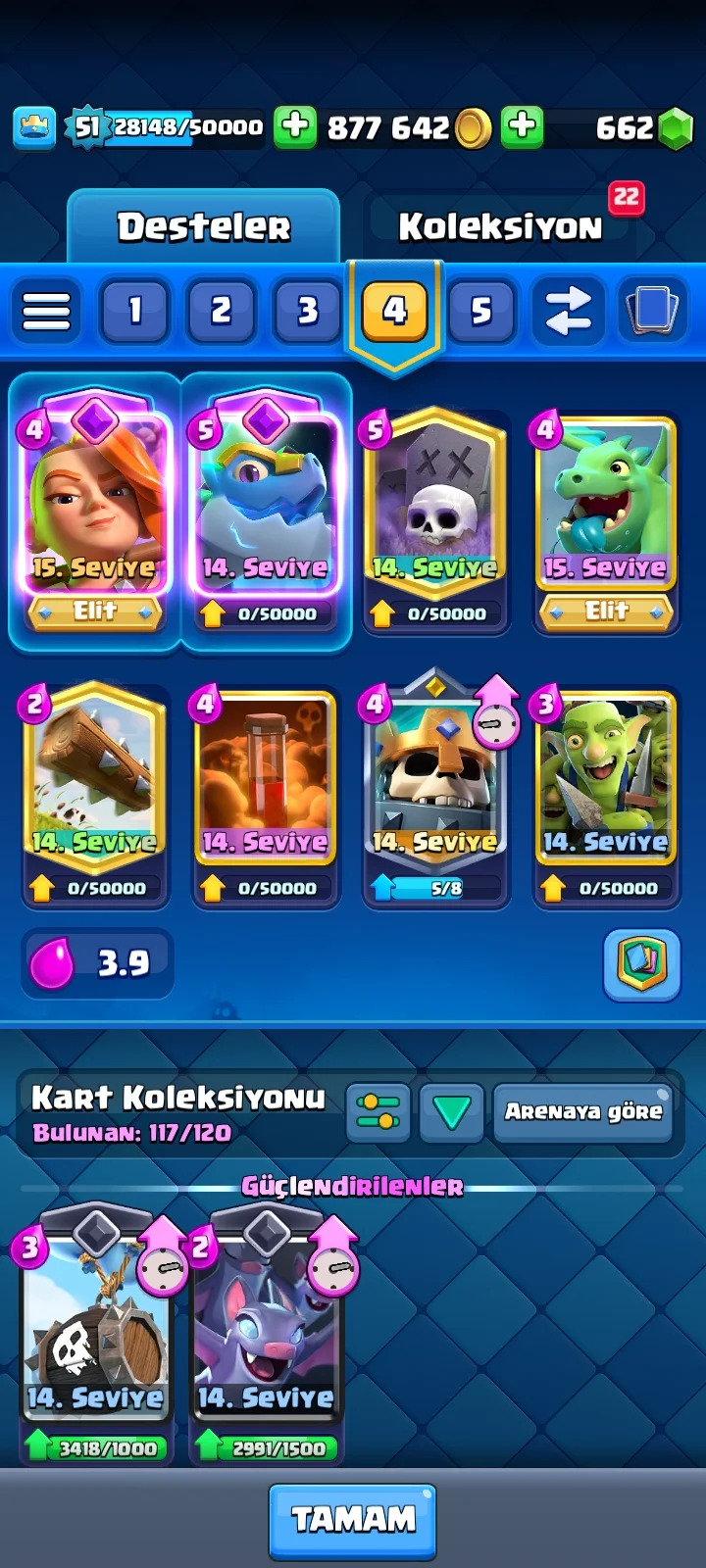Select the Graveyard card
This screenshot has height=1568, width=706.
(x=434, y=505)
